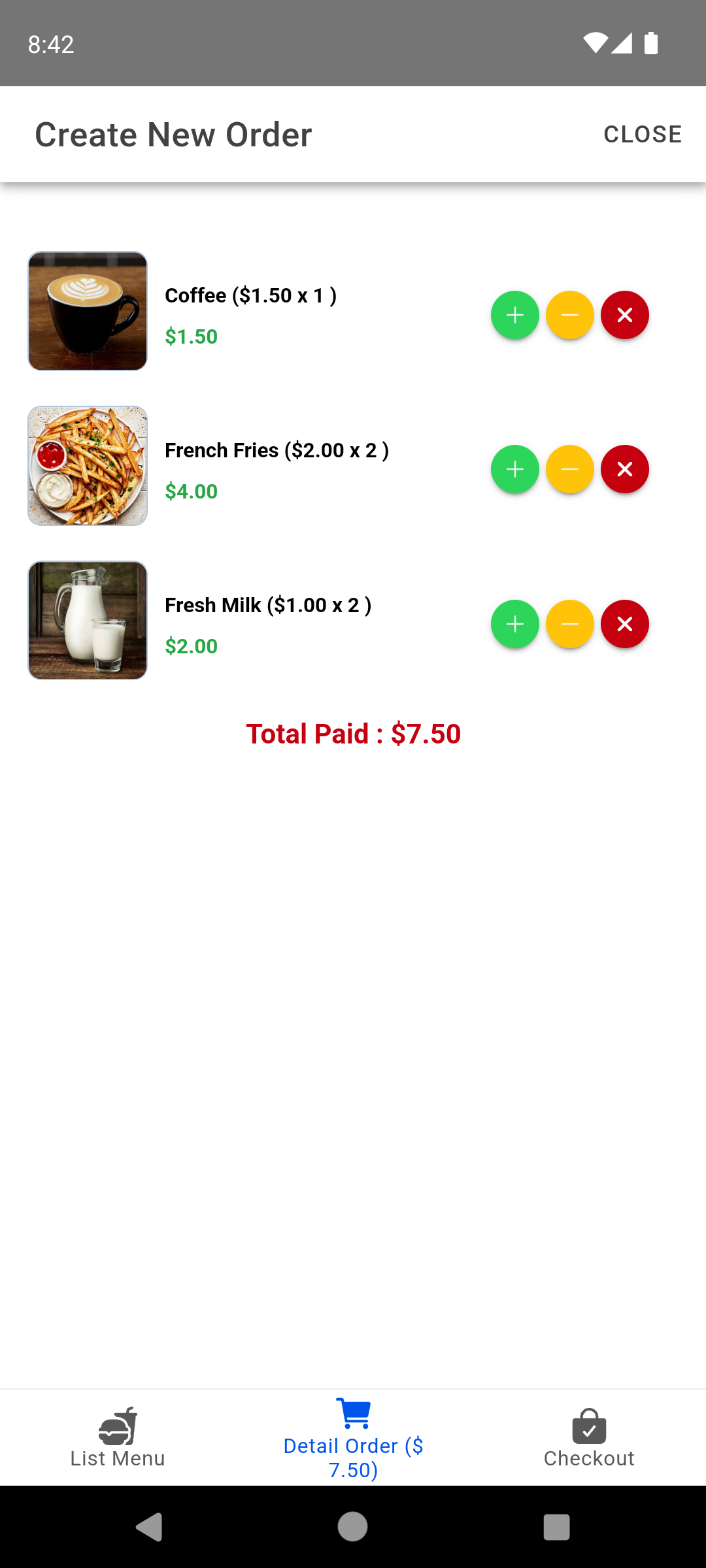The image size is (706, 1568).
Task: Add one more French Fries
Action: [x=515, y=469]
